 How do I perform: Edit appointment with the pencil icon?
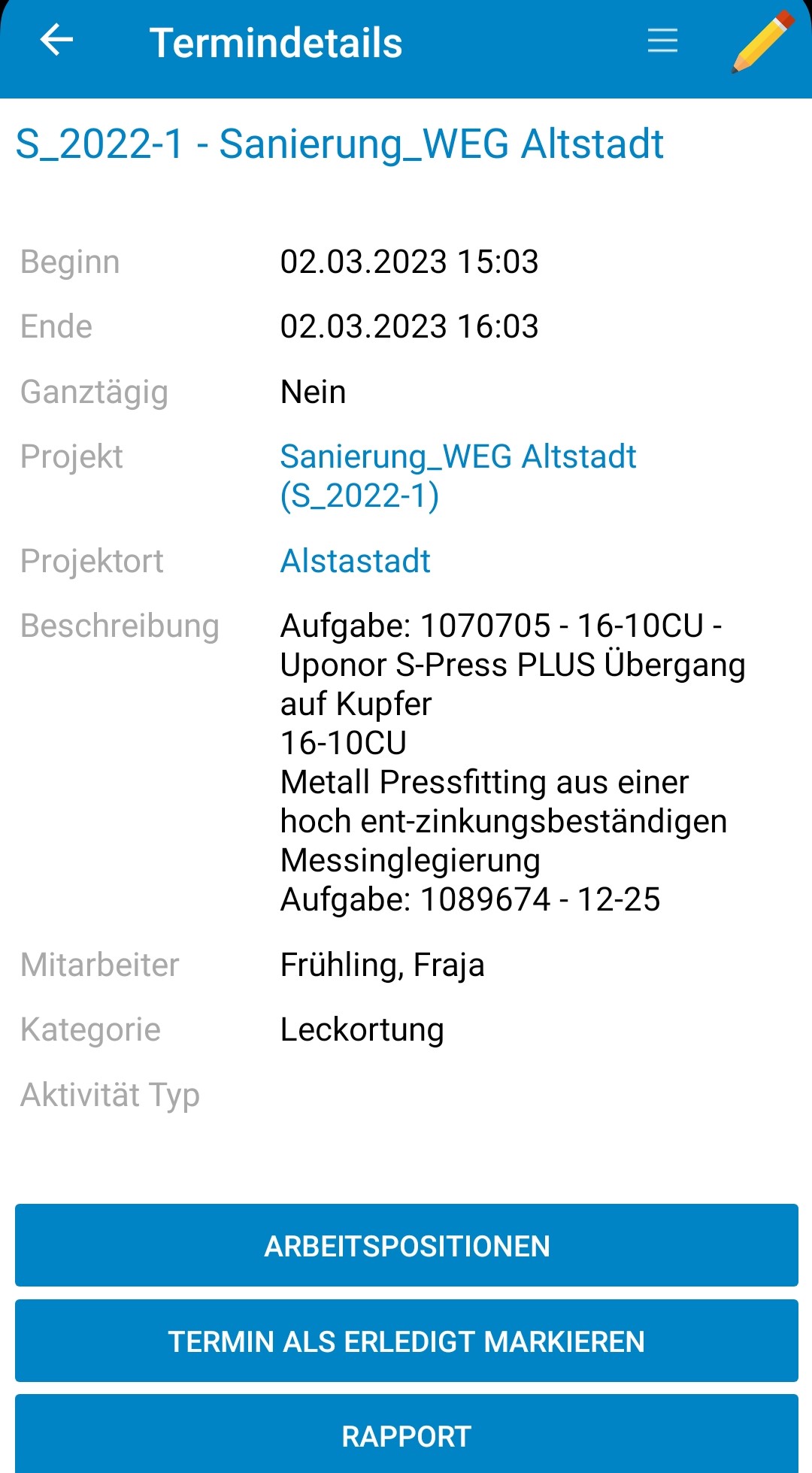coord(762,42)
